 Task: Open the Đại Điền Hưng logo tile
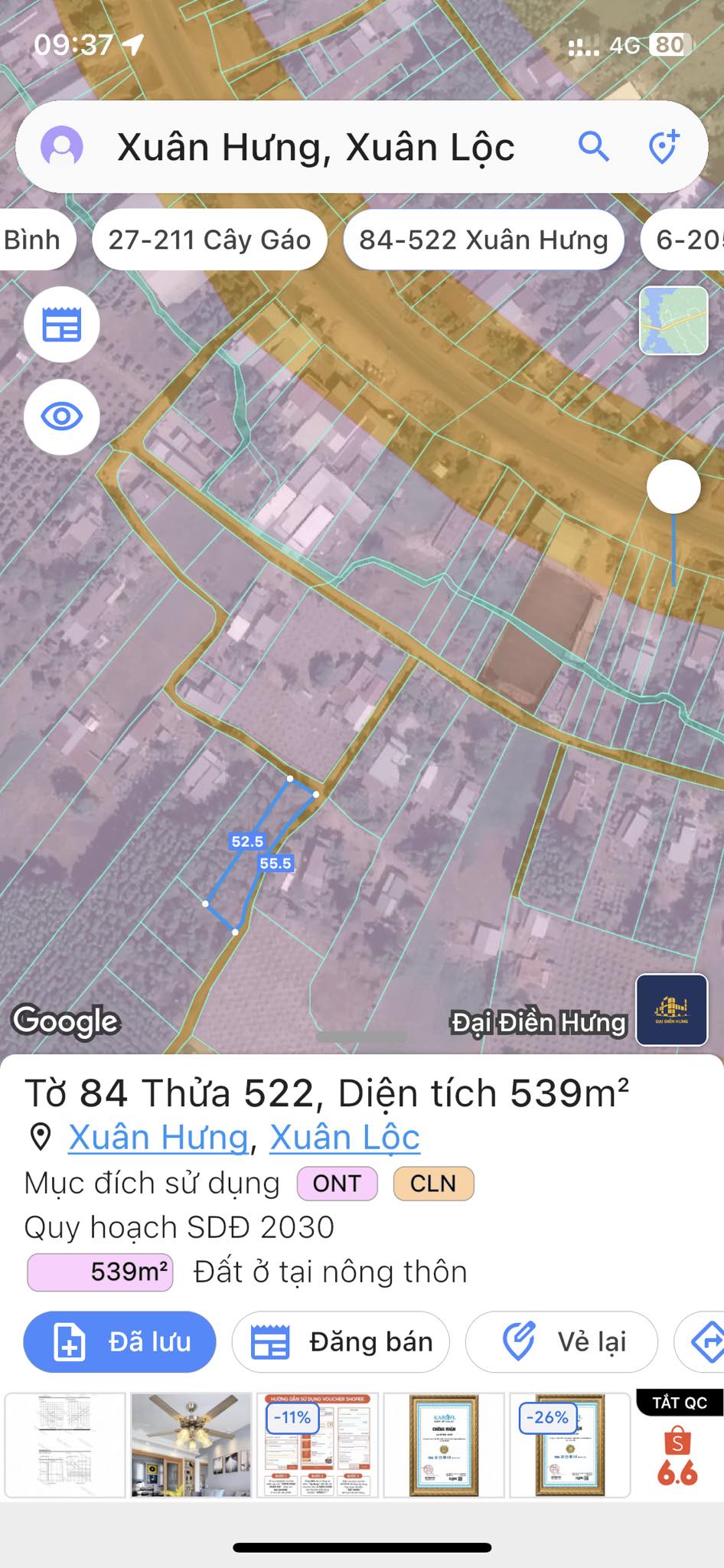click(x=671, y=1009)
